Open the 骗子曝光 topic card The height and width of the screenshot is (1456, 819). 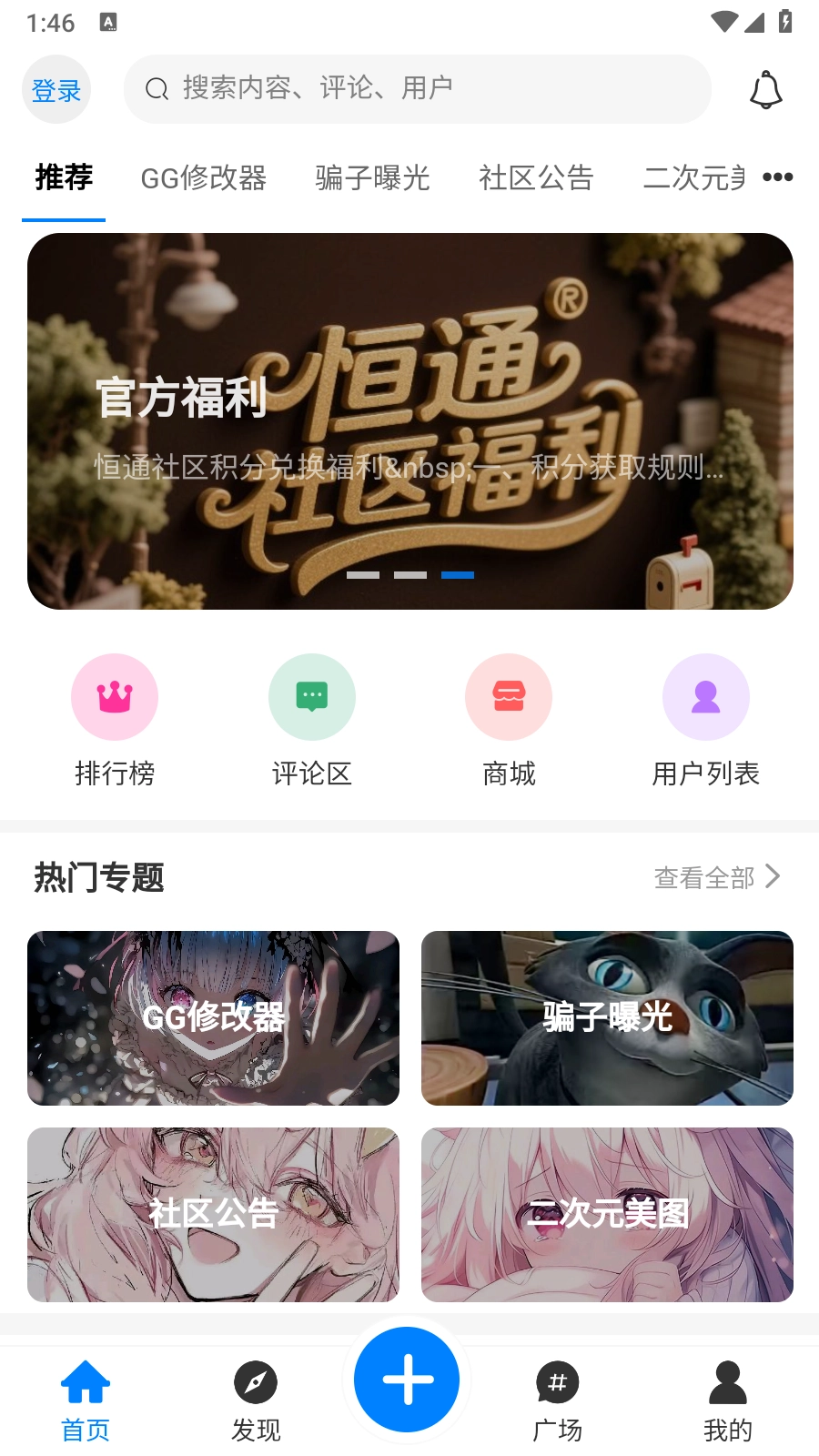tap(607, 1017)
